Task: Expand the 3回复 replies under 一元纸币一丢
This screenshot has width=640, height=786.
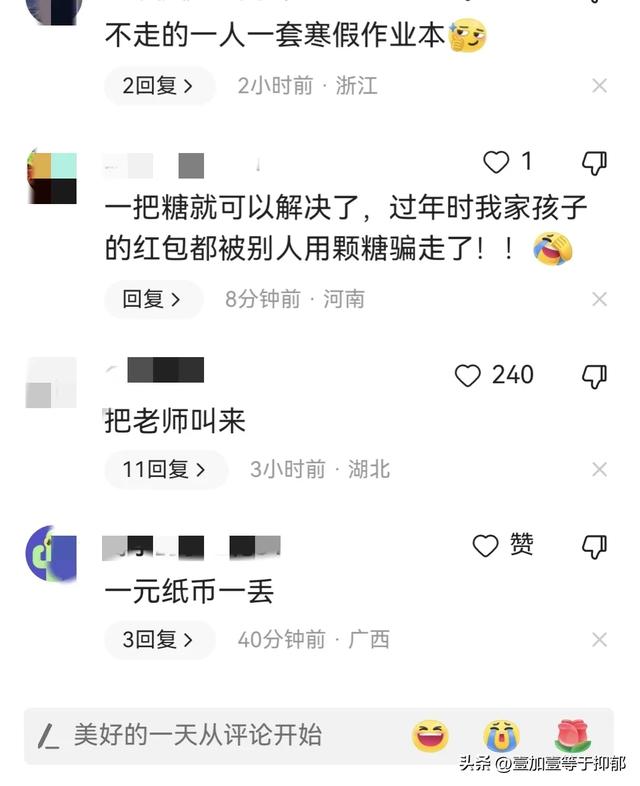Action: (x=159, y=639)
